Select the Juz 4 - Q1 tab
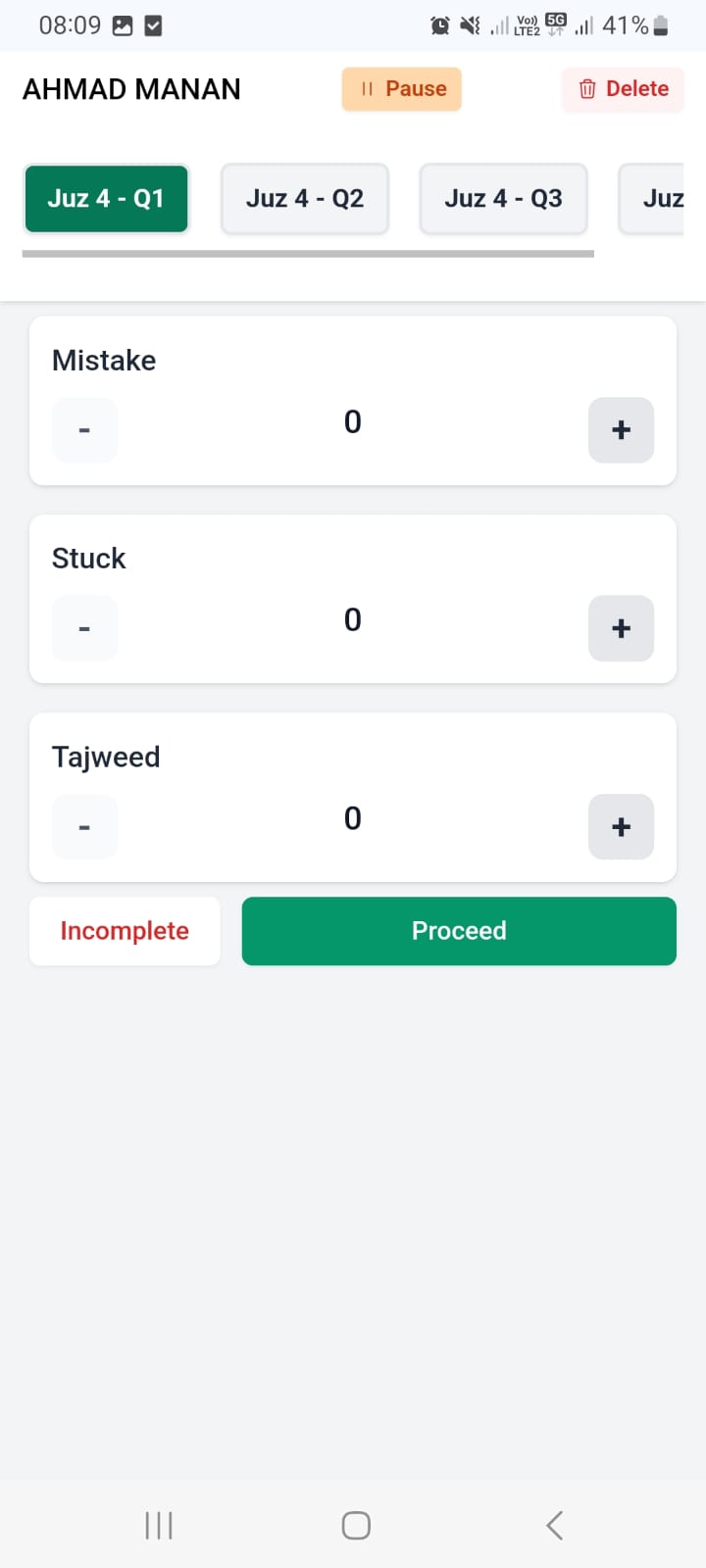706x1568 pixels. 106,199
